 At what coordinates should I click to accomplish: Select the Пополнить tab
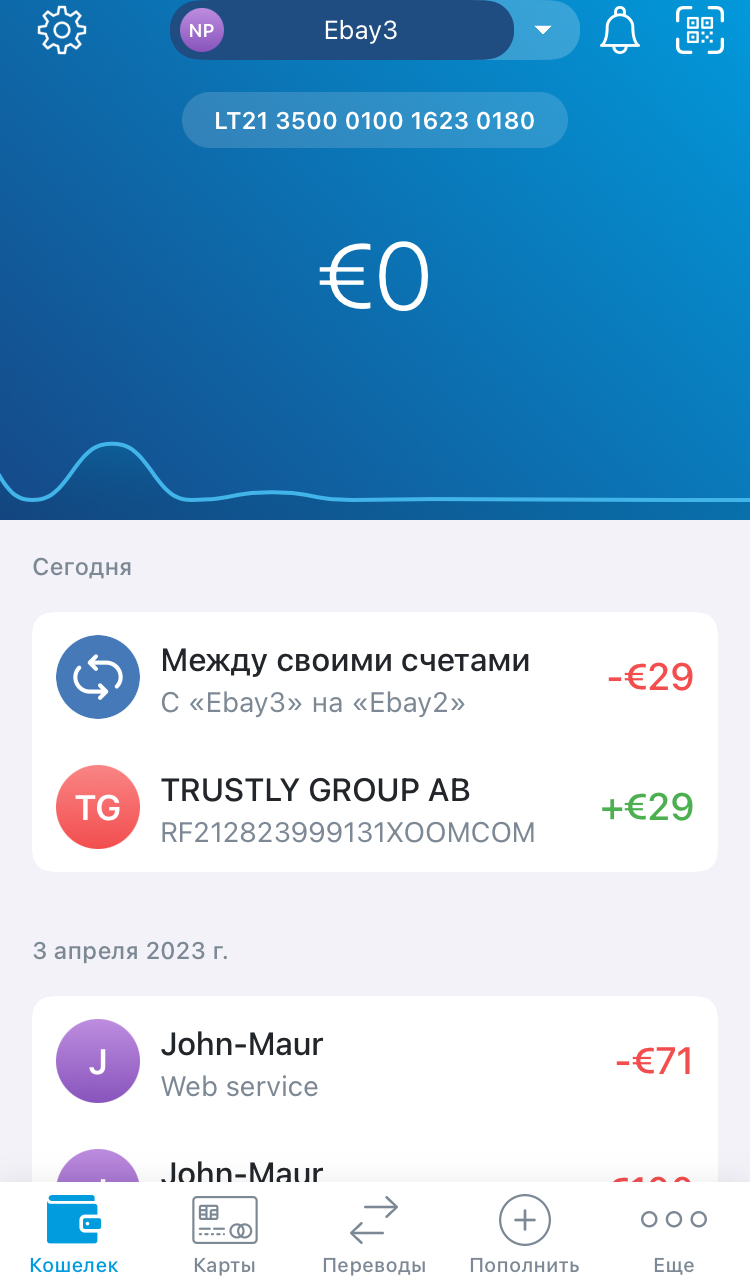[524, 1236]
